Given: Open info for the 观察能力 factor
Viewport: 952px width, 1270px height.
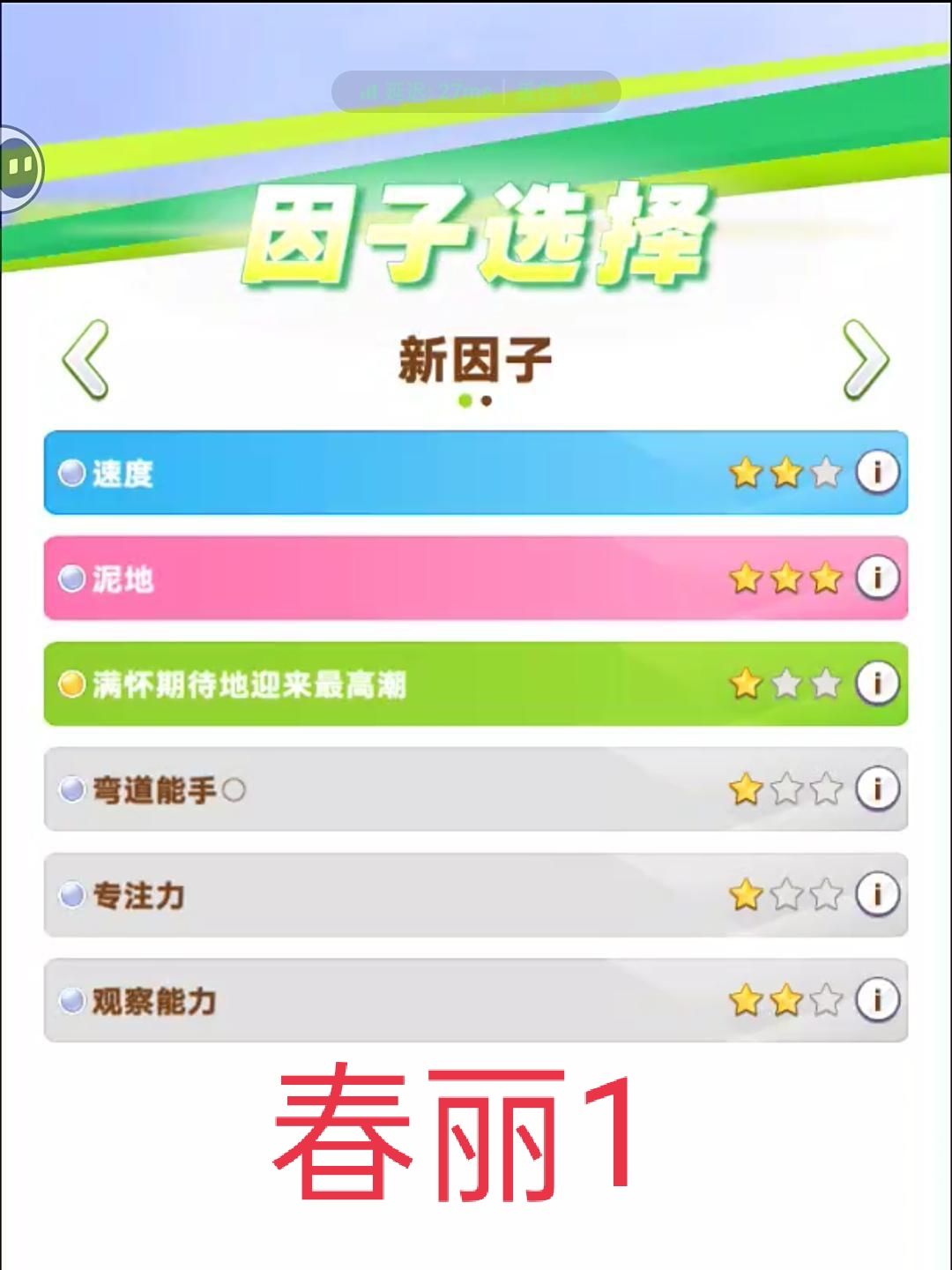Looking at the screenshot, I should click(x=875, y=1001).
